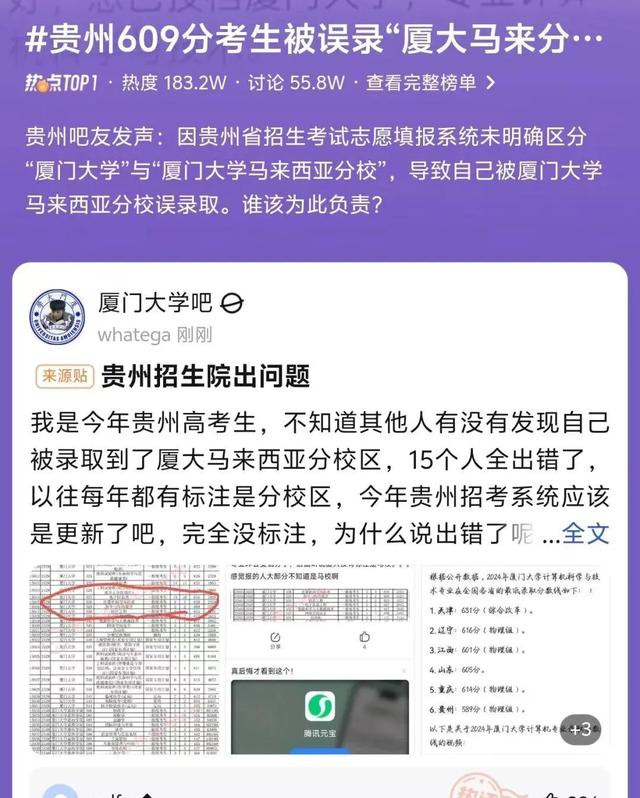
Task: Open the 厦门大学吧 forum avatar
Action: (x=57, y=317)
